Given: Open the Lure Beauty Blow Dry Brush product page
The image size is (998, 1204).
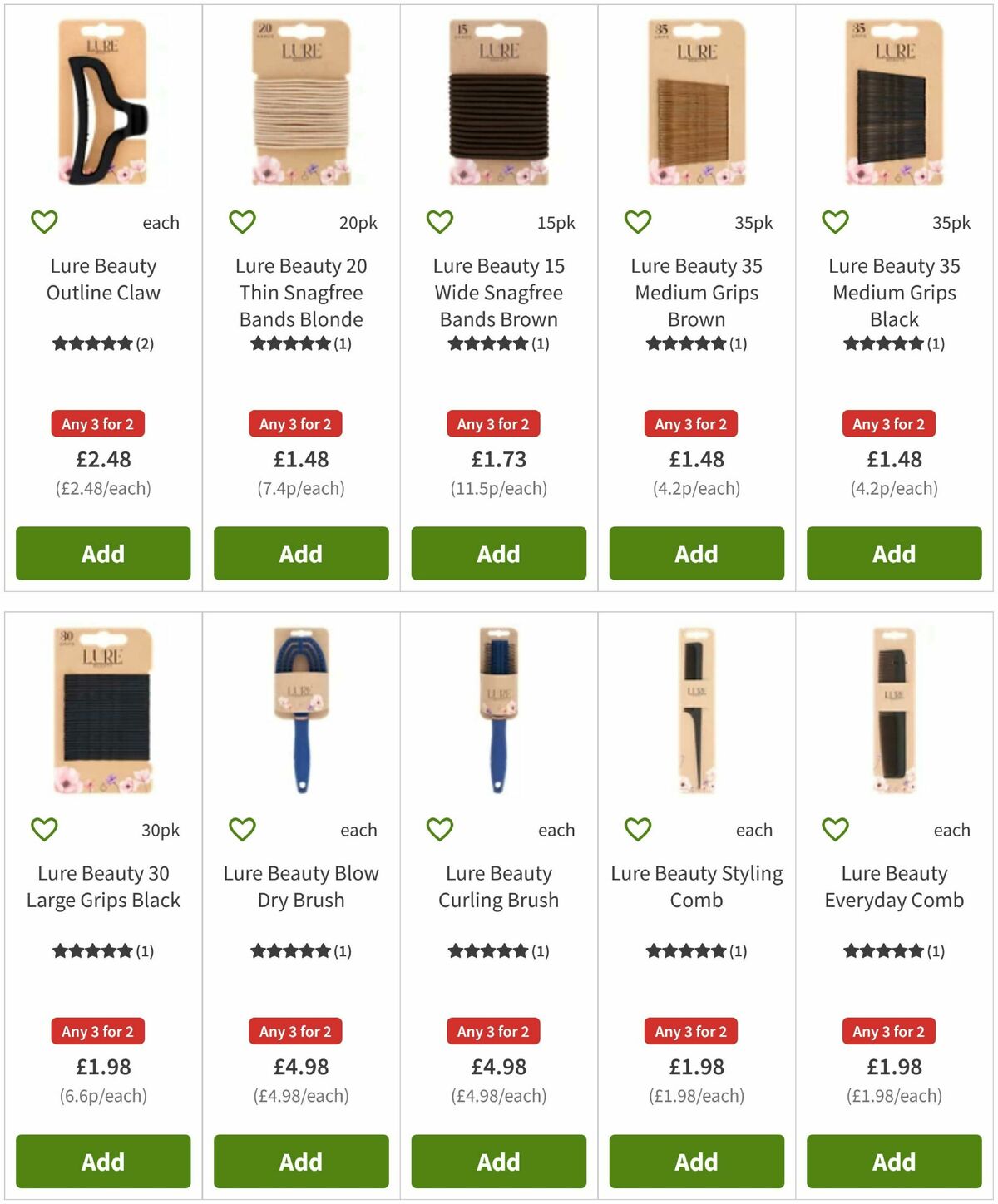Looking at the screenshot, I should click(x=300, y=886).
